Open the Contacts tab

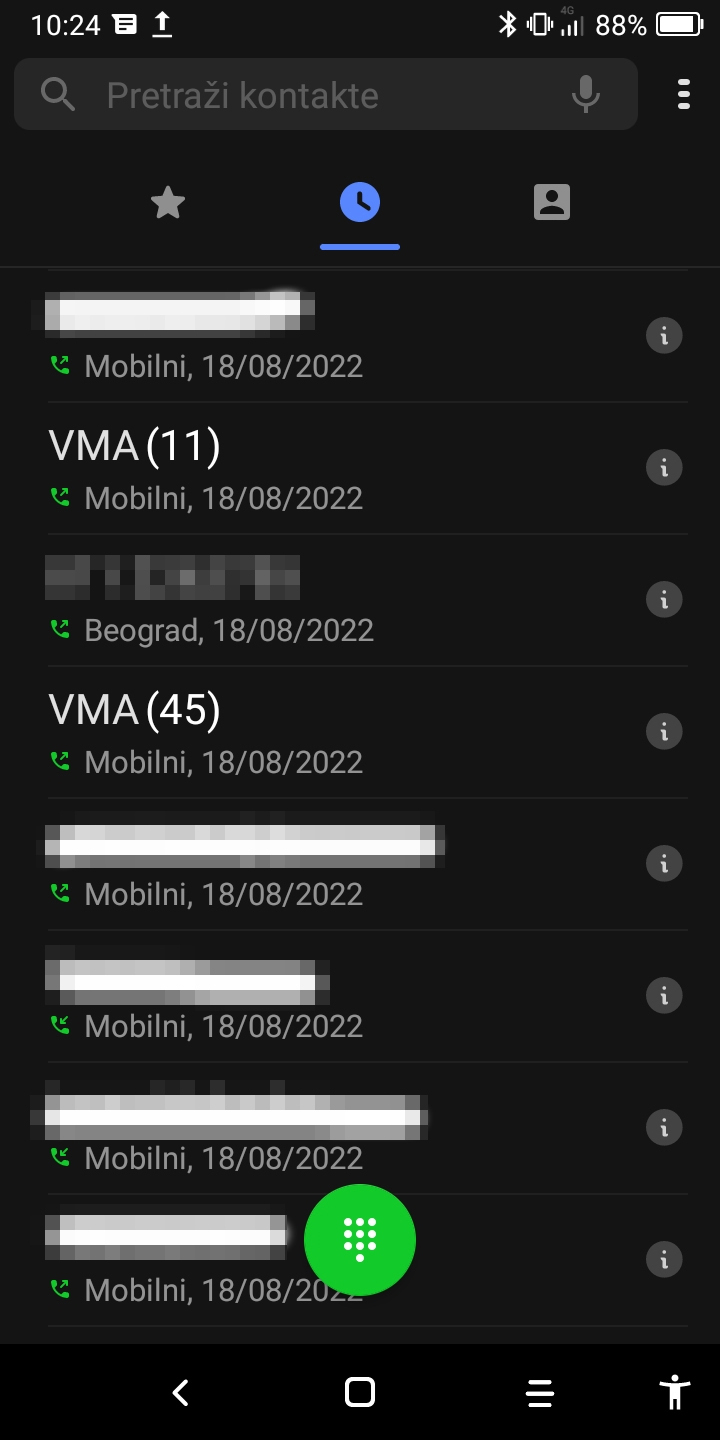point(551,202)
